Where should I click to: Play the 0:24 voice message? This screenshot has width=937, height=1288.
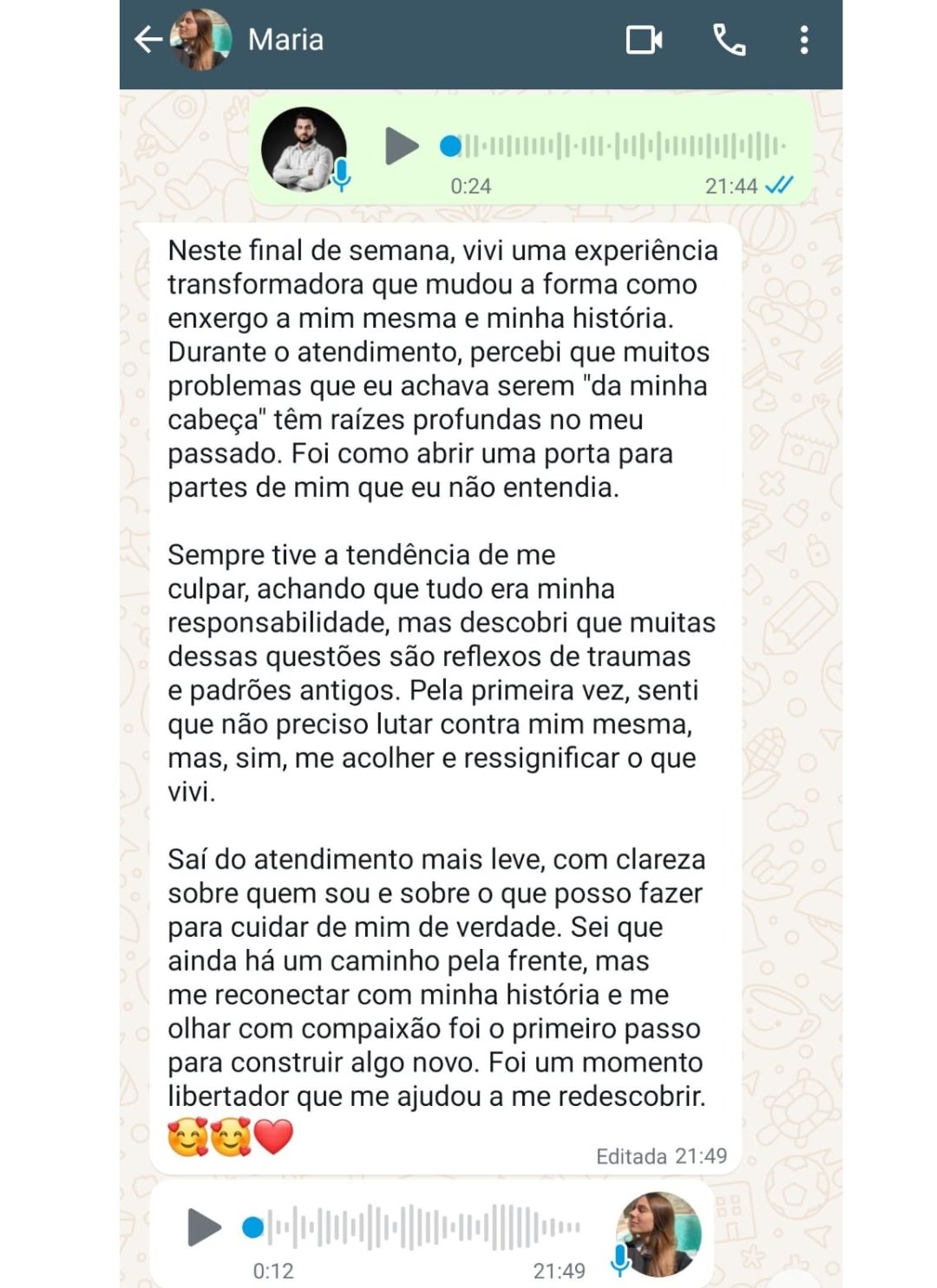[x=401, y=146]
